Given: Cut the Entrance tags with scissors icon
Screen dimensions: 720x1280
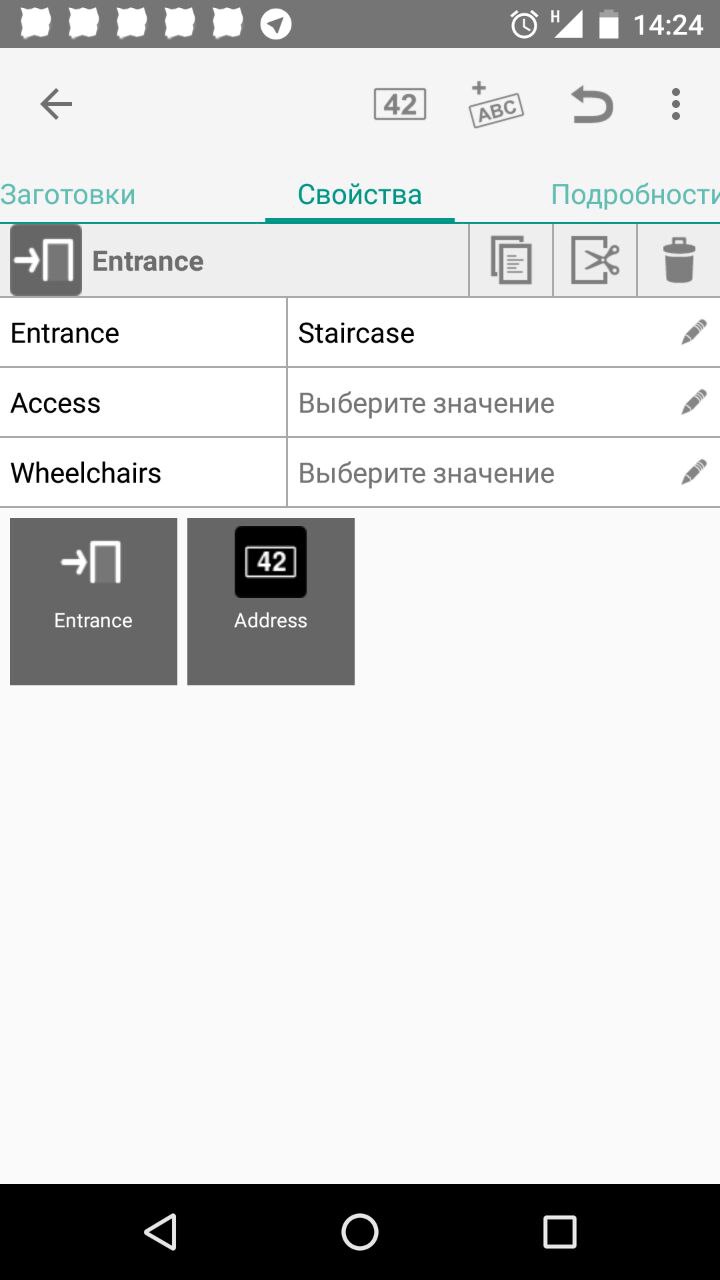Looking at the screenshot, I should pos(595,261).
